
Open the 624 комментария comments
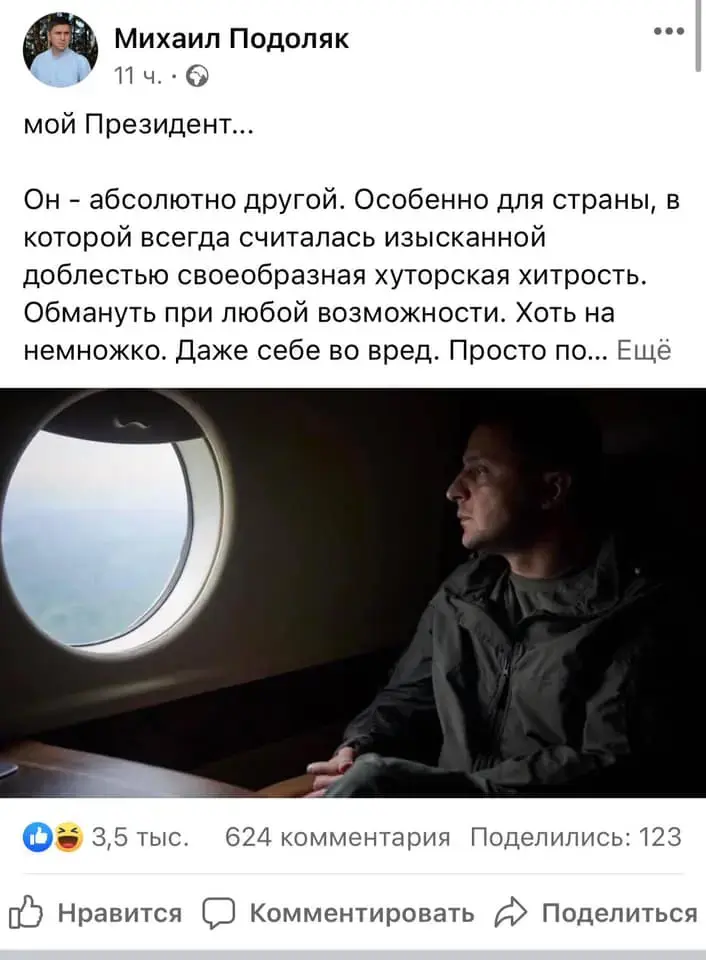pyautogui.click(x=338, y=836)
